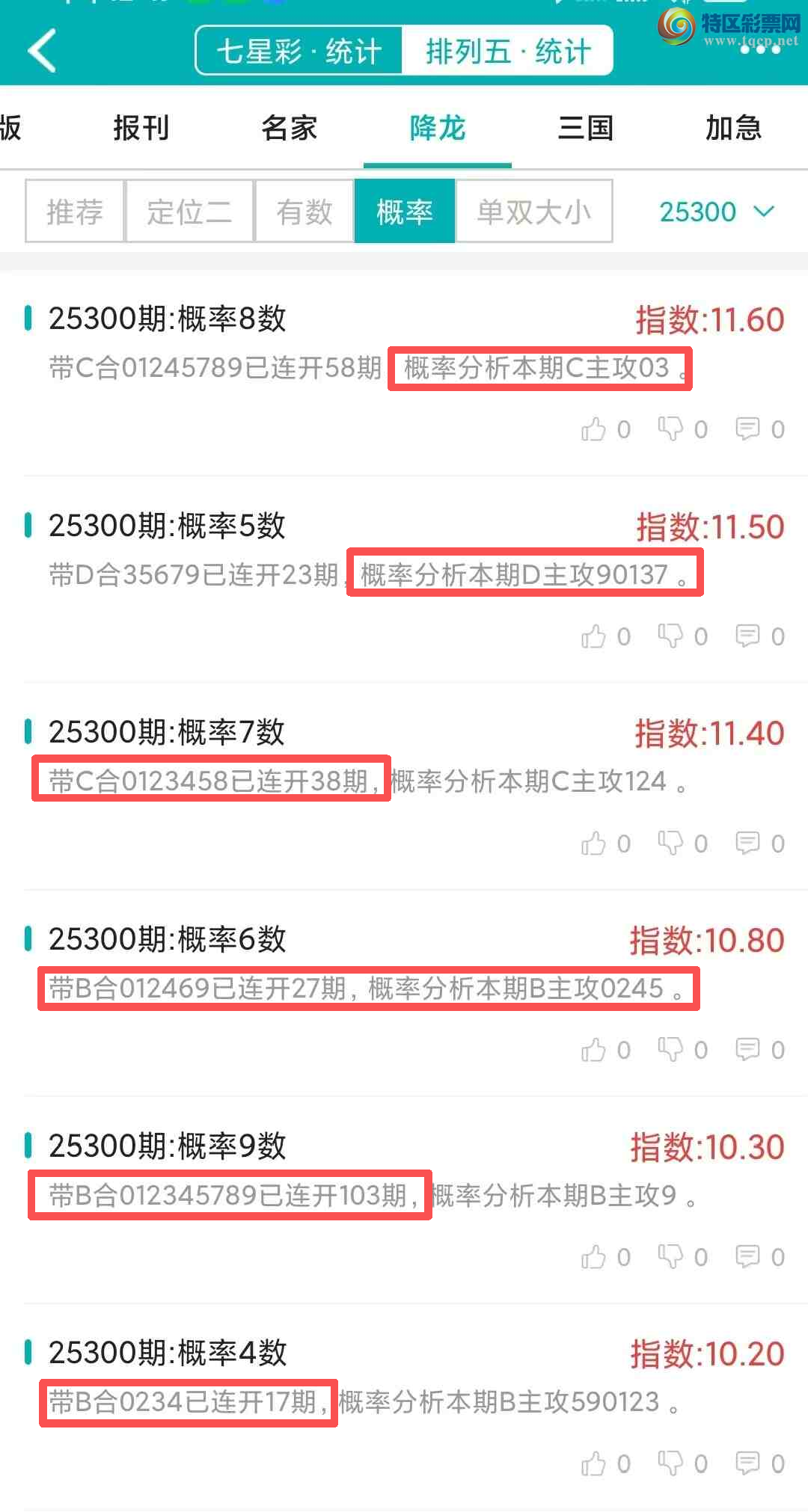808x1512 pixels.
Task: Switch to the 加急 tab
Action: (x=733, y=128)
